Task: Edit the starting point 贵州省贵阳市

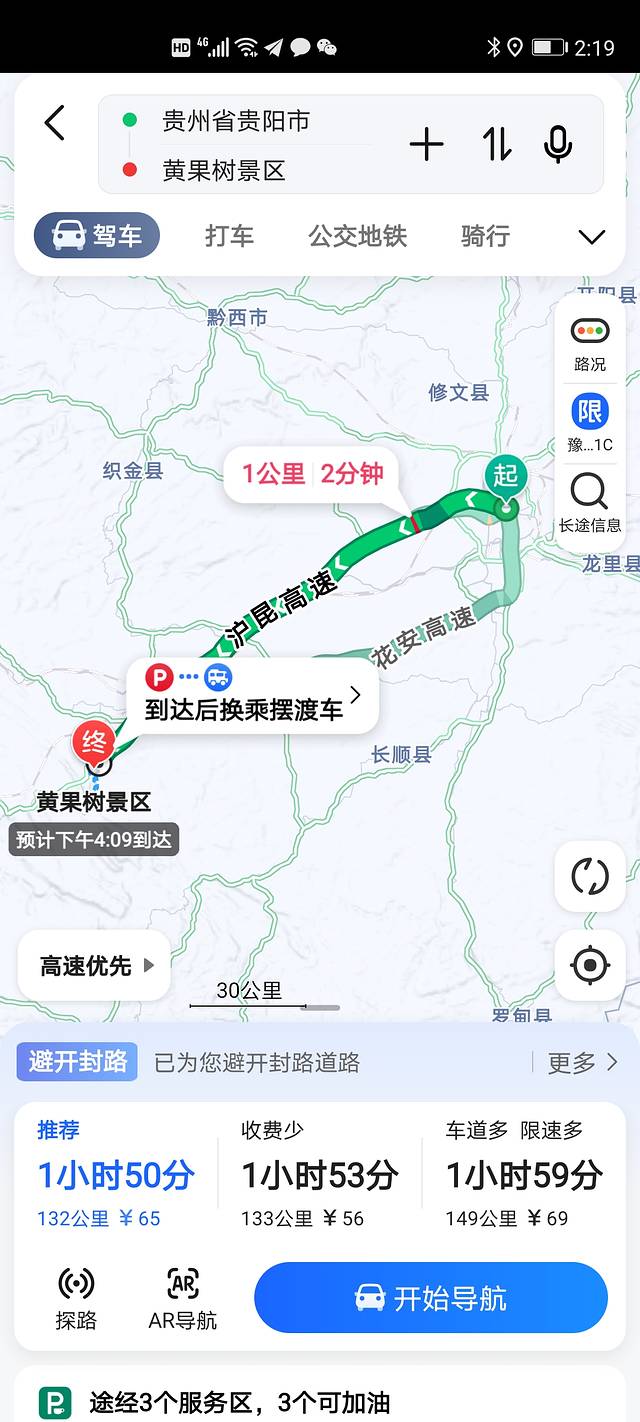Action: pos(236,121)
